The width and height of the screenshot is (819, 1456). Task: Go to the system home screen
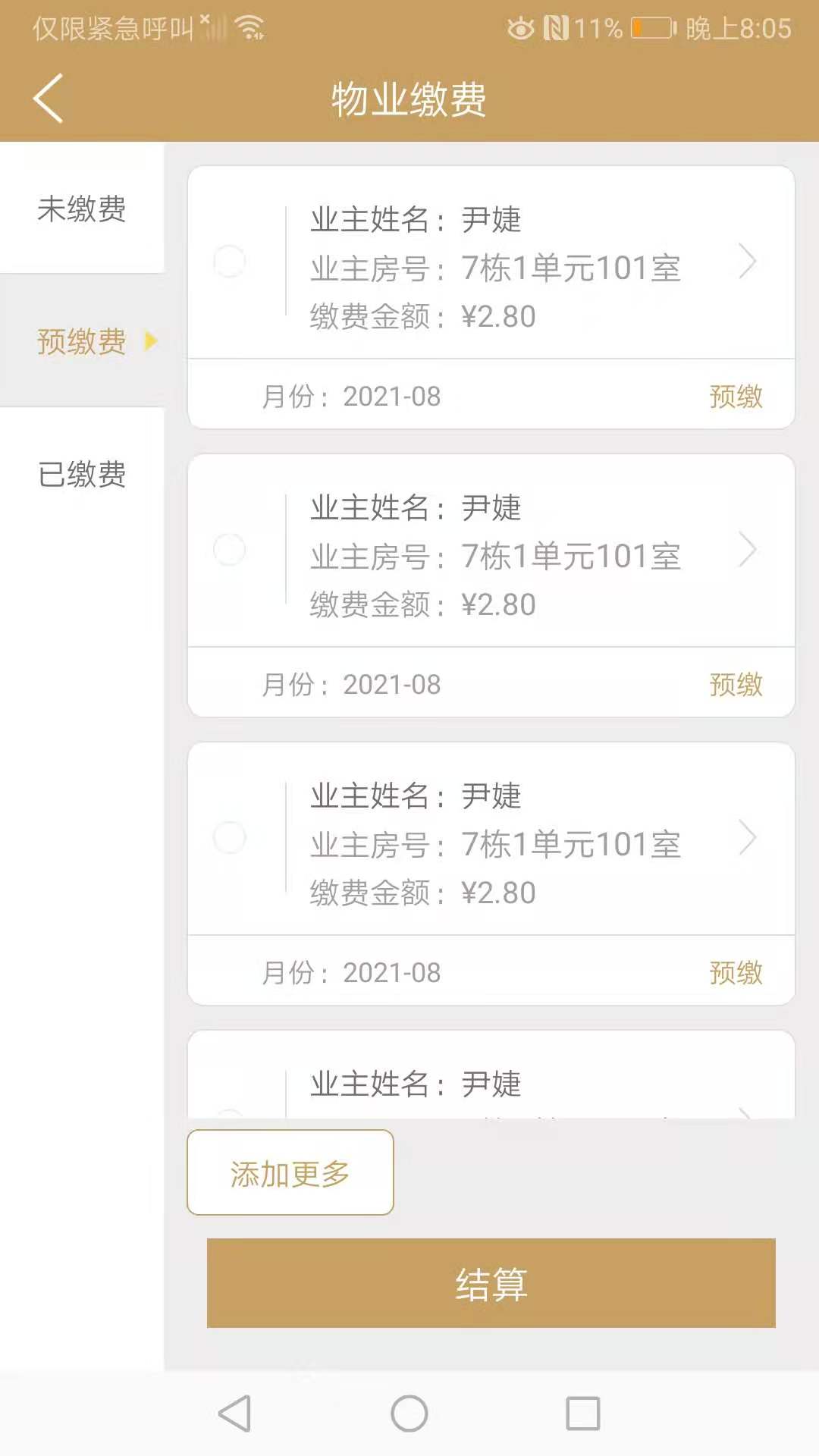point(409,1414)
